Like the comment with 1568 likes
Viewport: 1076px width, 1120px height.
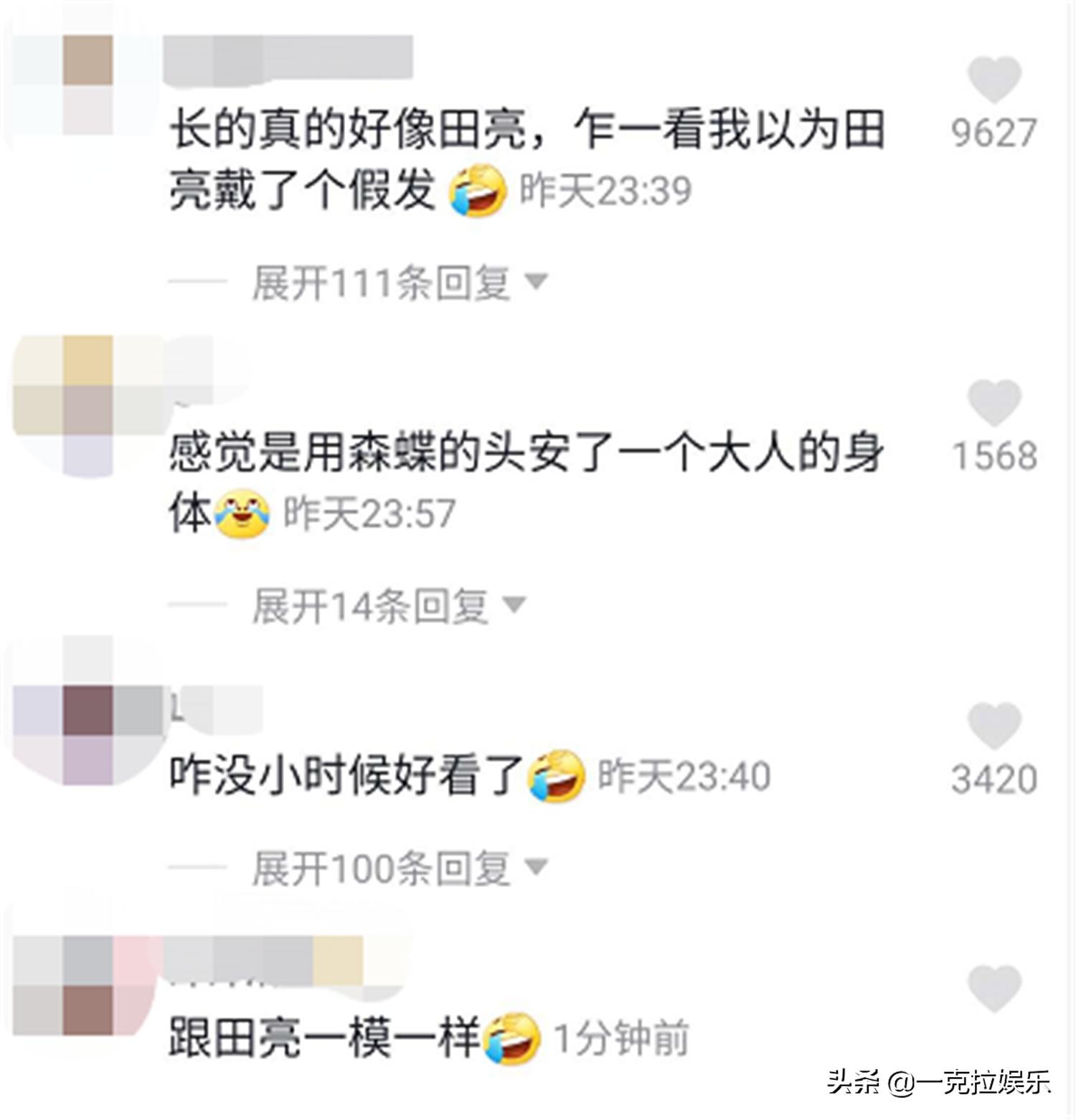coord(994,403)
